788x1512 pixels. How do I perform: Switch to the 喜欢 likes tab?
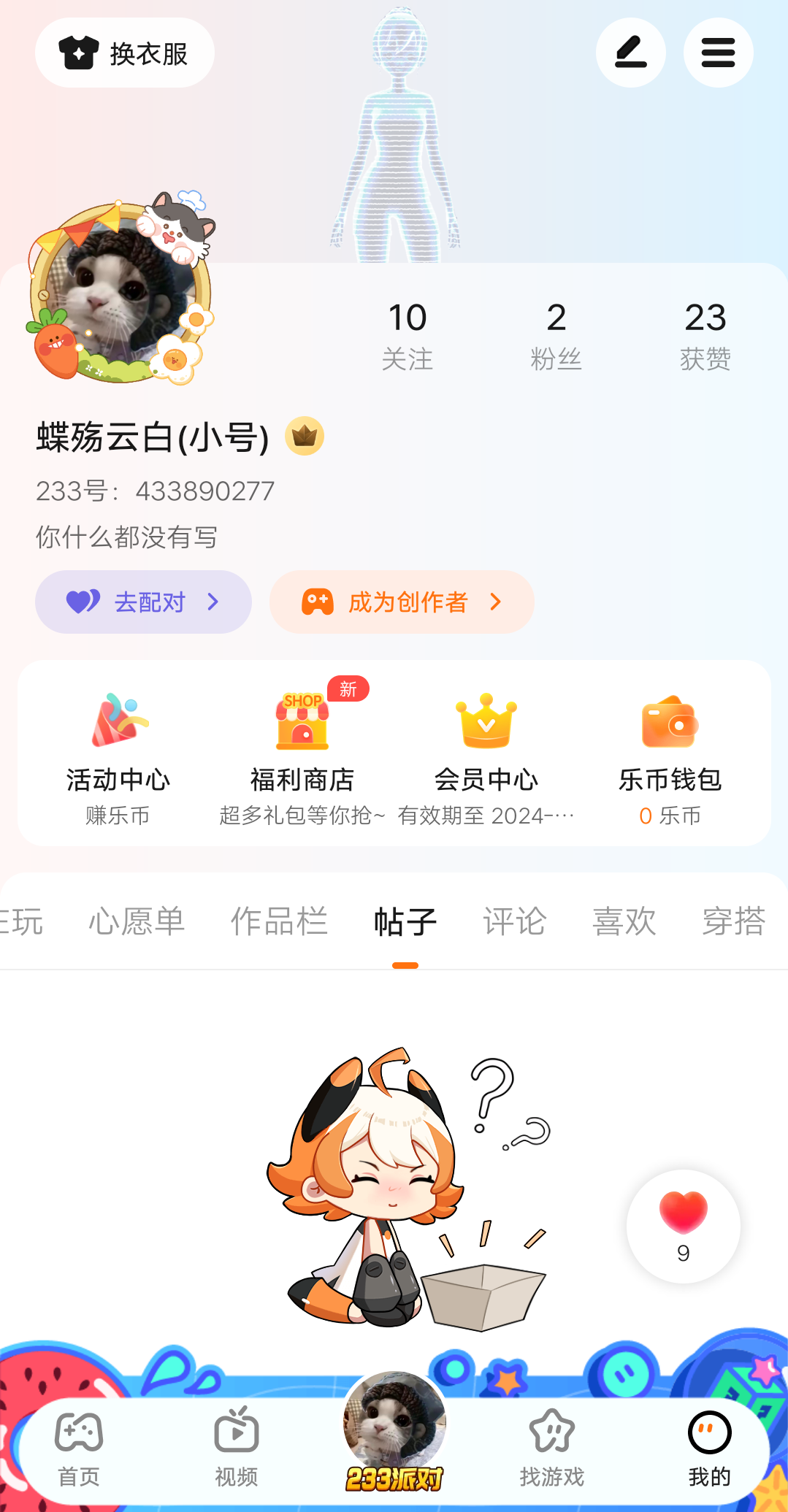pos(624,921)
